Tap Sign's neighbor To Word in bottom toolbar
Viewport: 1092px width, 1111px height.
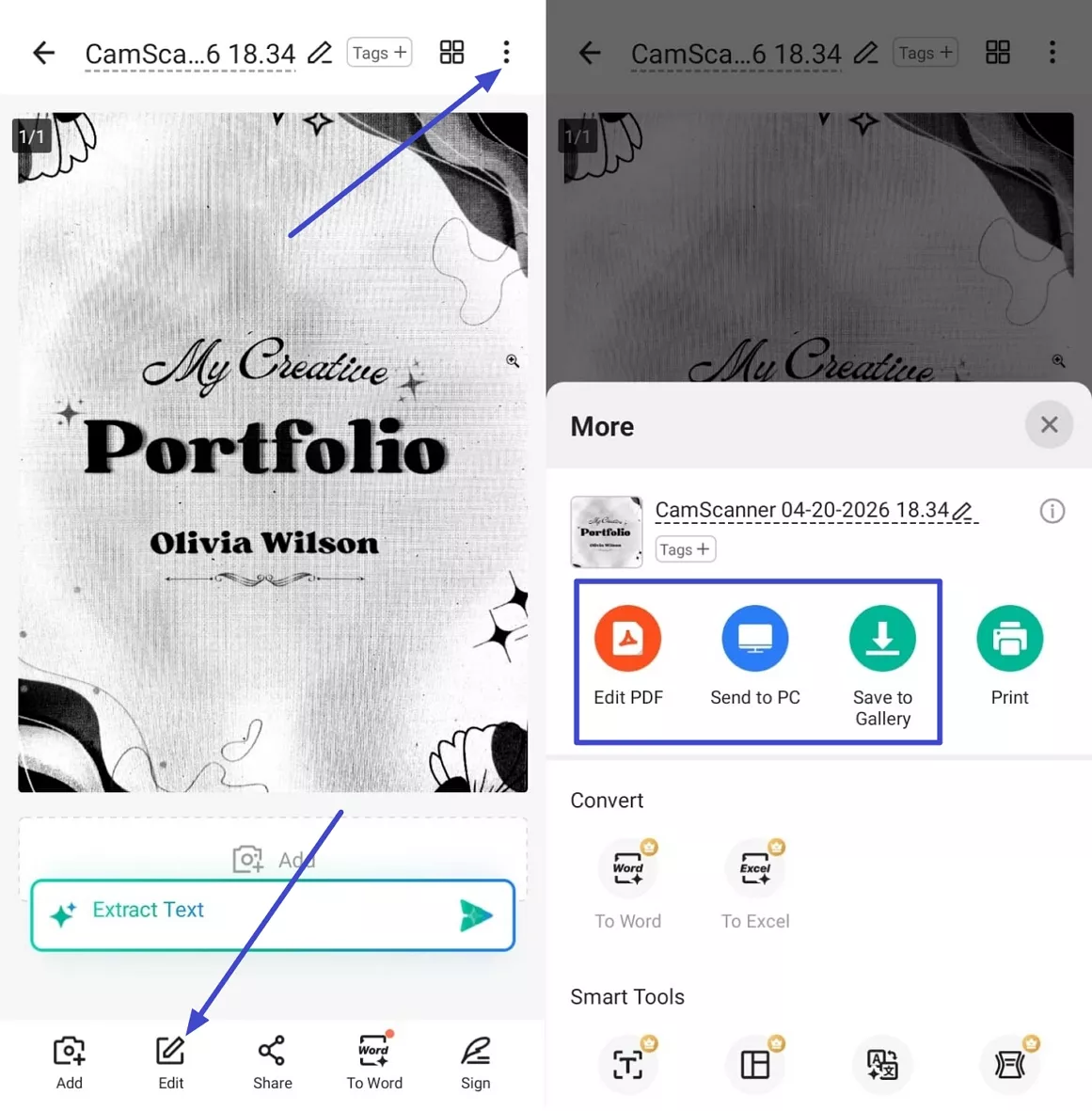pyautogui.click(x=373, y=1061)
